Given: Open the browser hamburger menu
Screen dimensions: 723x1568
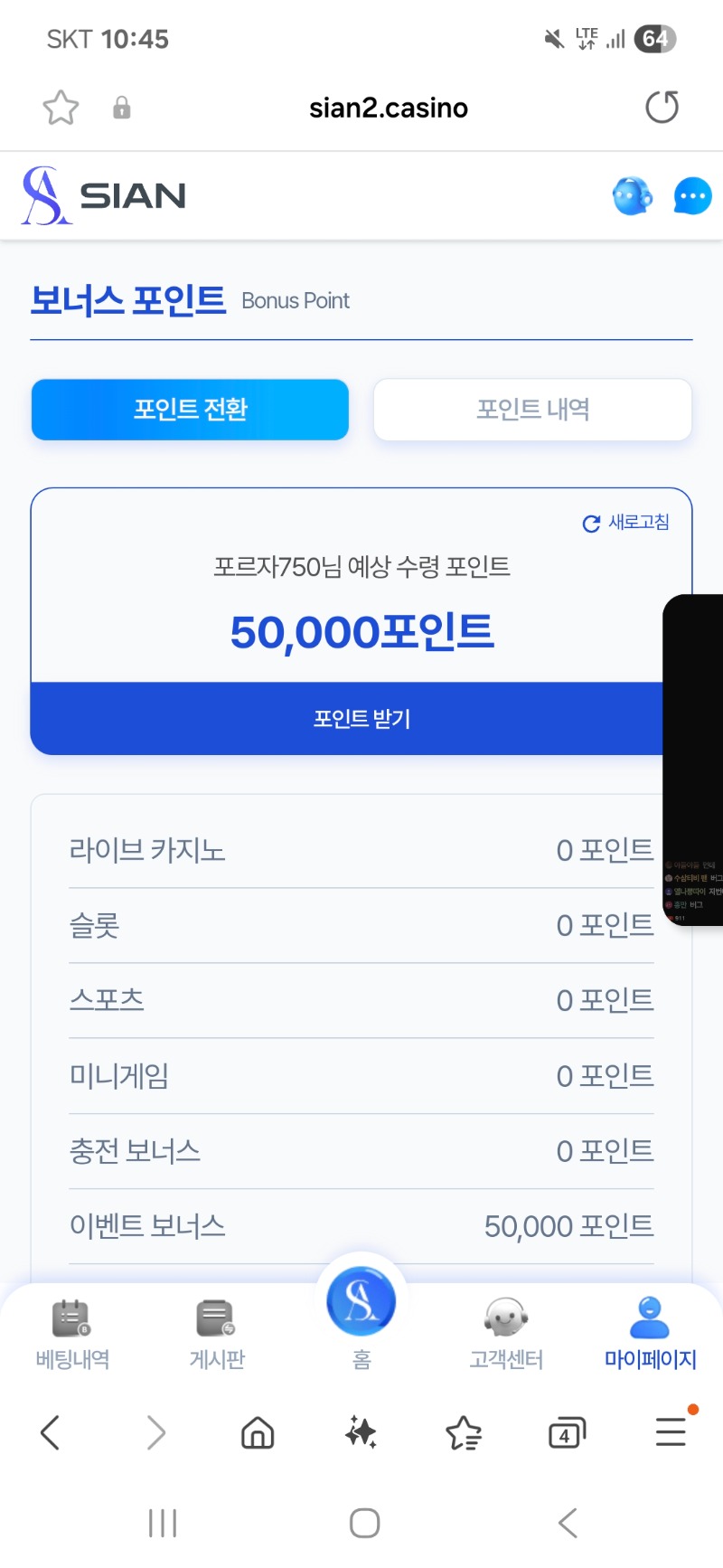Looking at the screenshot, I should (671, 1431).
